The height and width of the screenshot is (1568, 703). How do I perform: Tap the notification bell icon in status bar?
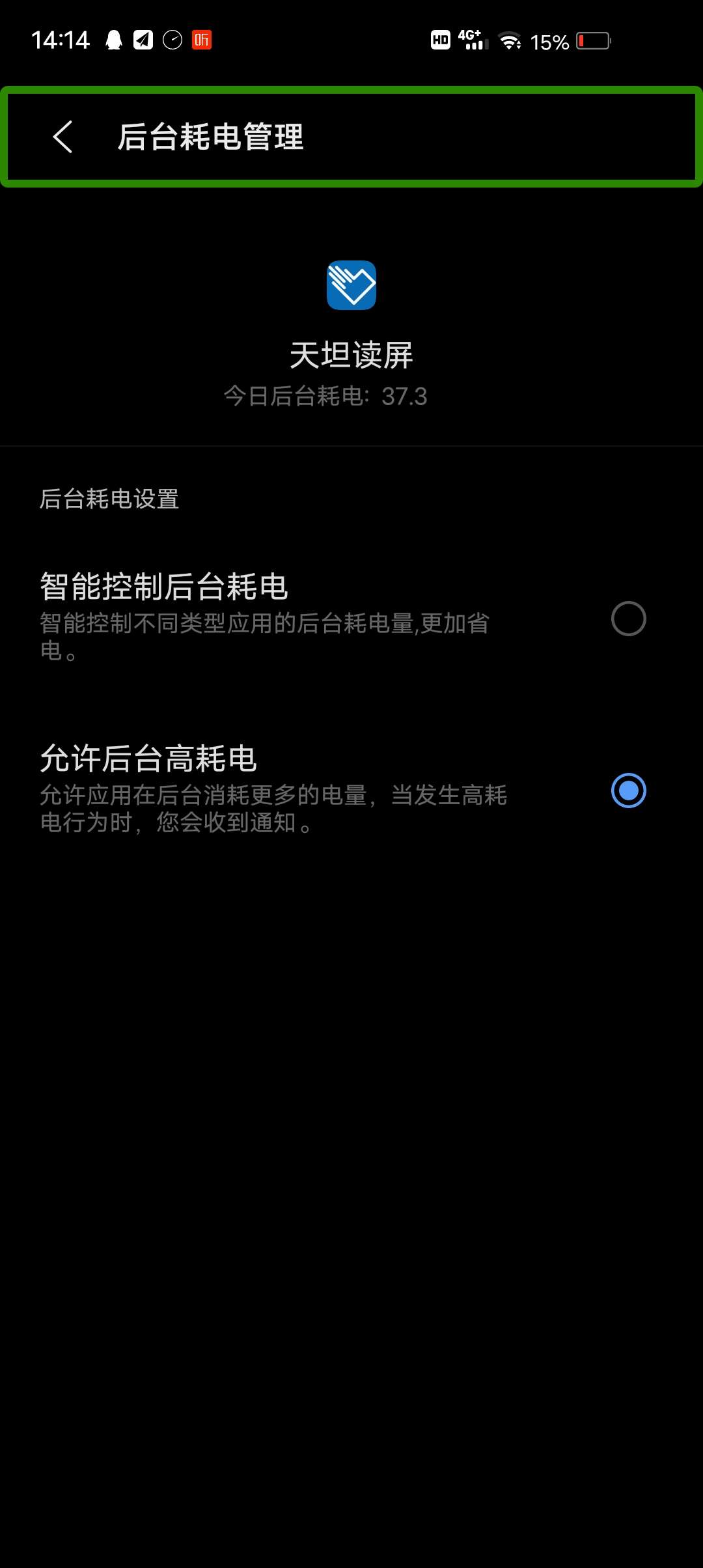115,40
